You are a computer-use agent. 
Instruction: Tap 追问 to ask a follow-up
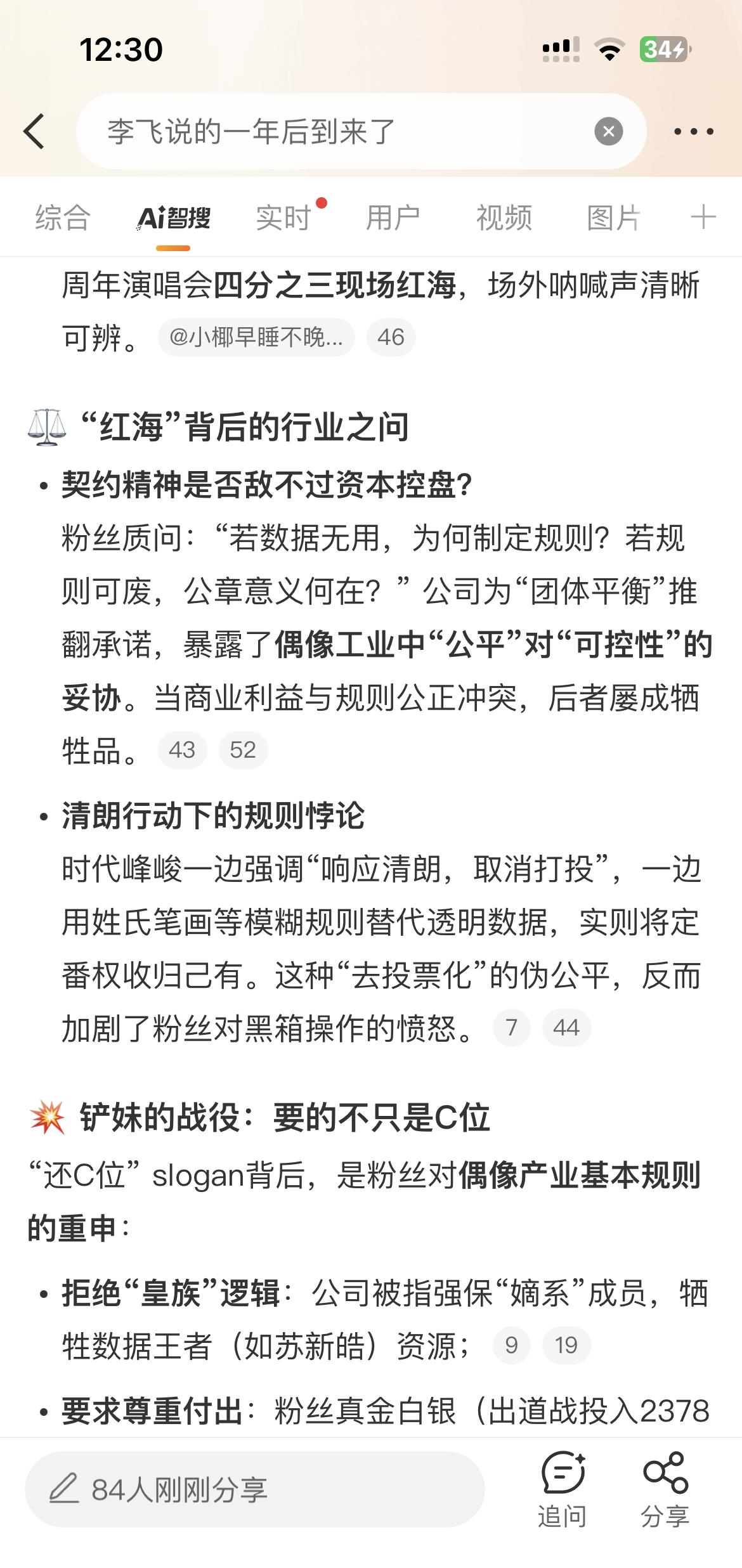click(563, 1489)
